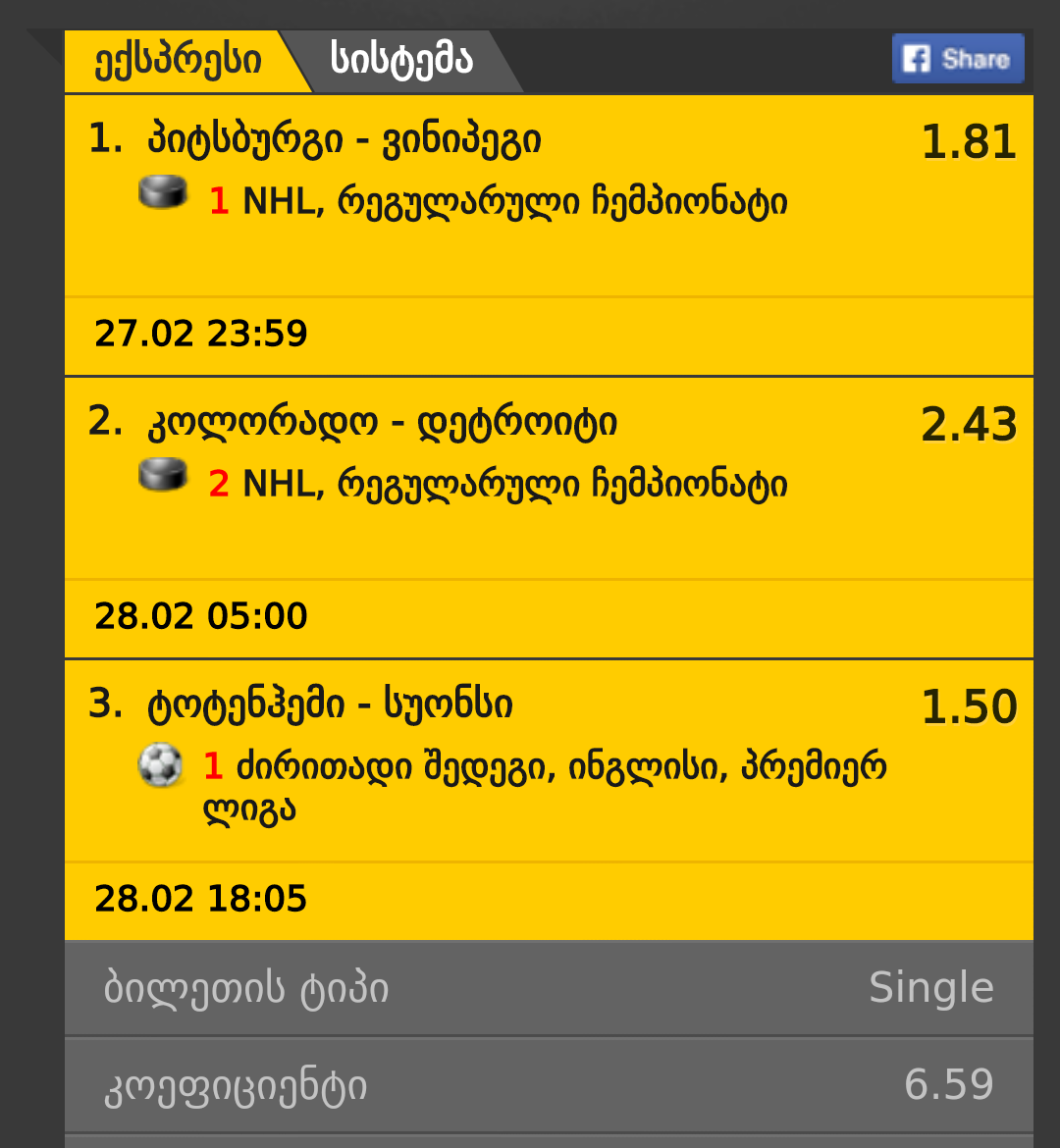Switch to the ექსპრესი tab
The width and height of the screenshot is (1060, 1148).
pyautogui.click(x=177, y=61)
